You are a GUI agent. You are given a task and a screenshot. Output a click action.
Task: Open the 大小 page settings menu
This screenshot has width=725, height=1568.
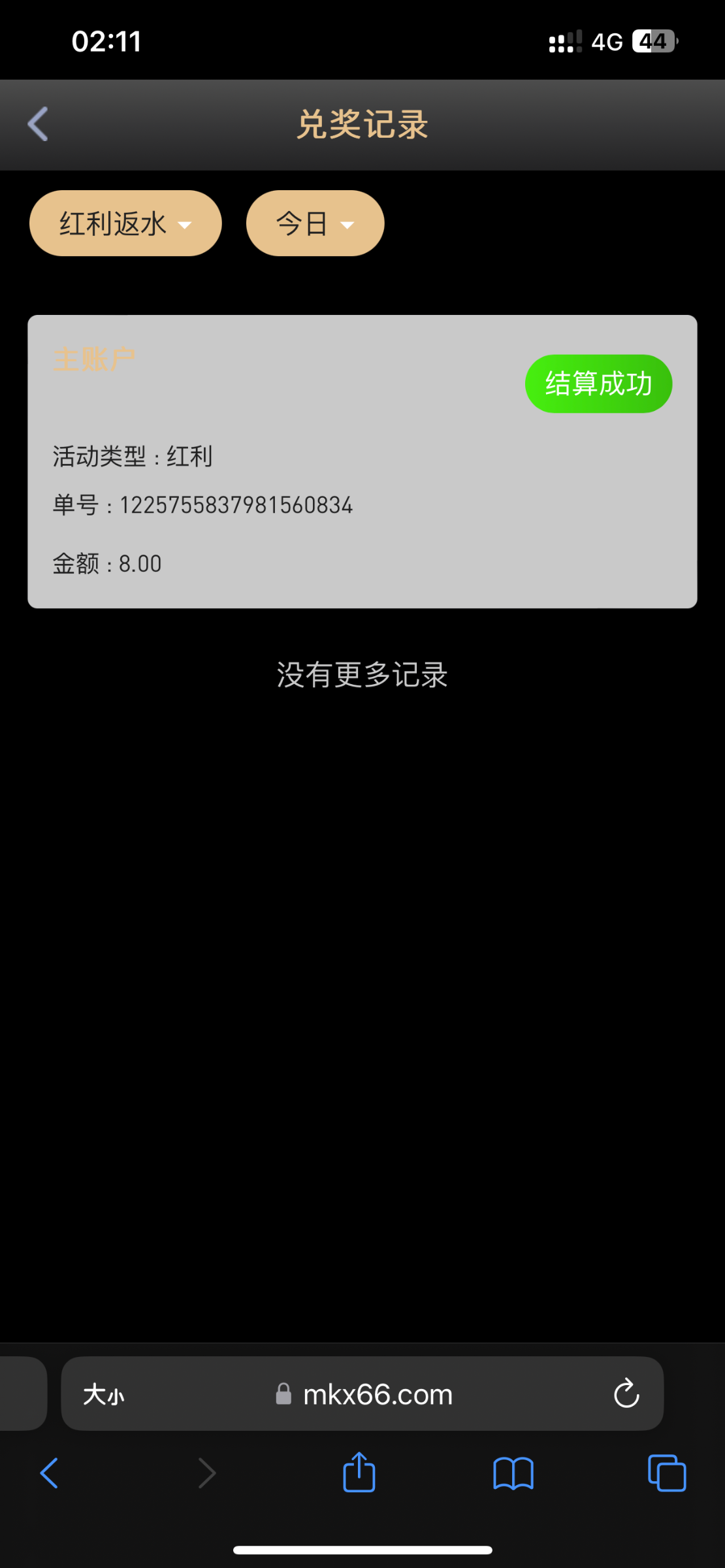(103, 1395)
